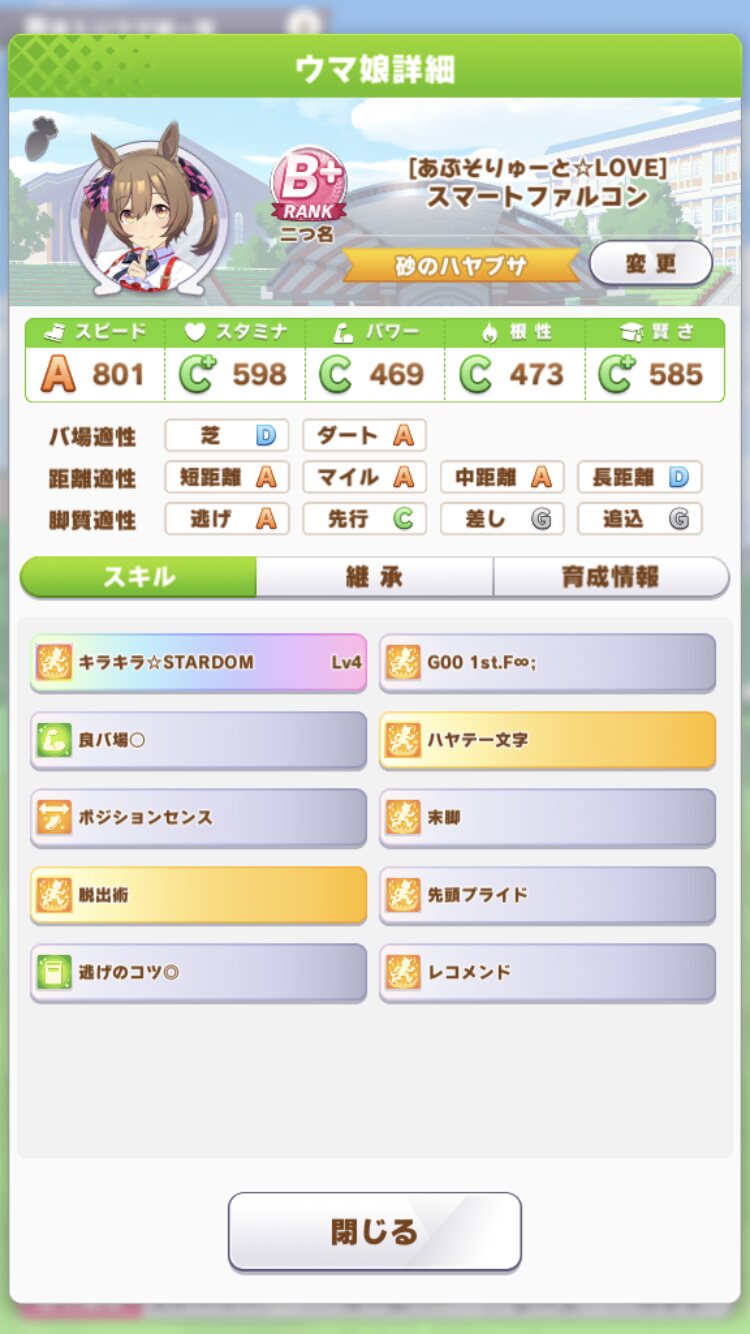Open the G00 1st.F∞; skill details
Viewport: 750px width, 1334px height.
click(x=547, y=662)
